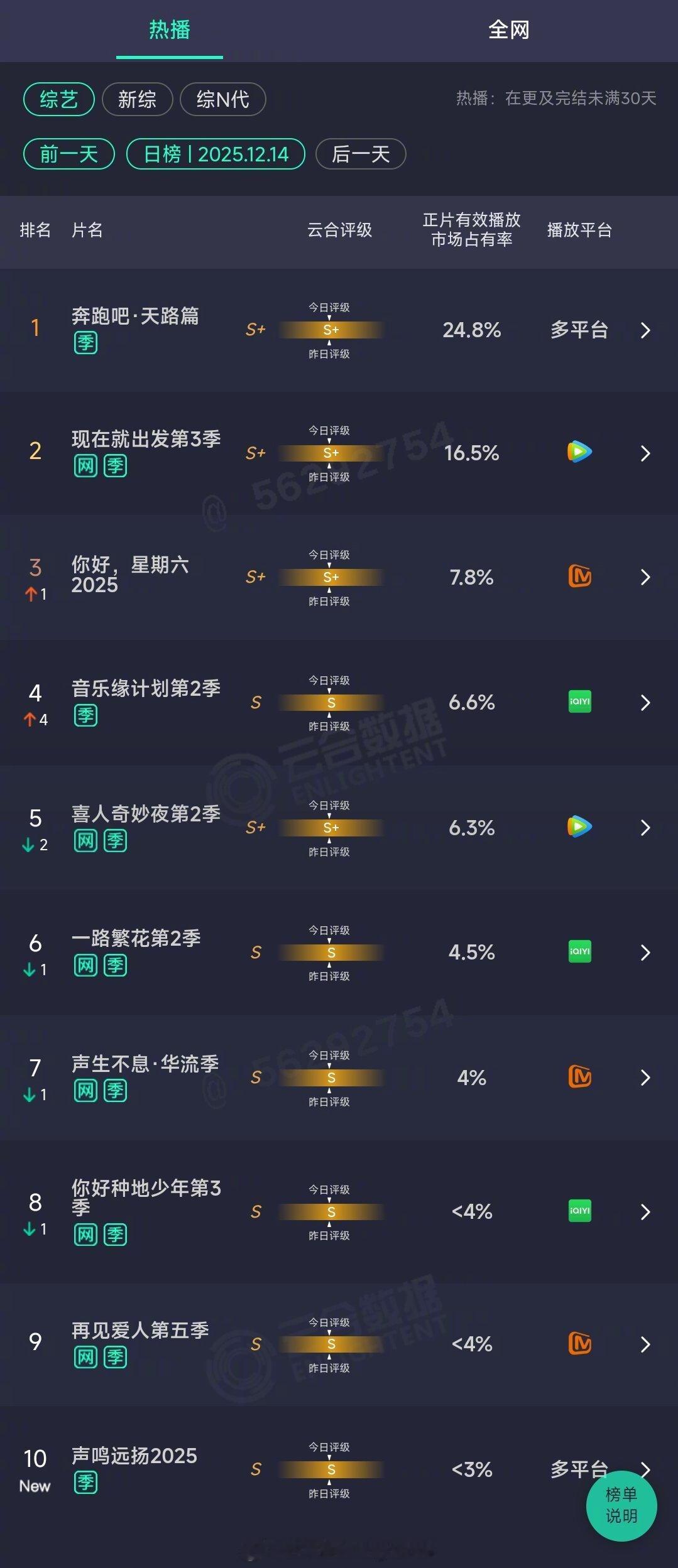
Task: Enable the 综N代 filter chip
Action: pyautogui.click(x=224, y=99)
